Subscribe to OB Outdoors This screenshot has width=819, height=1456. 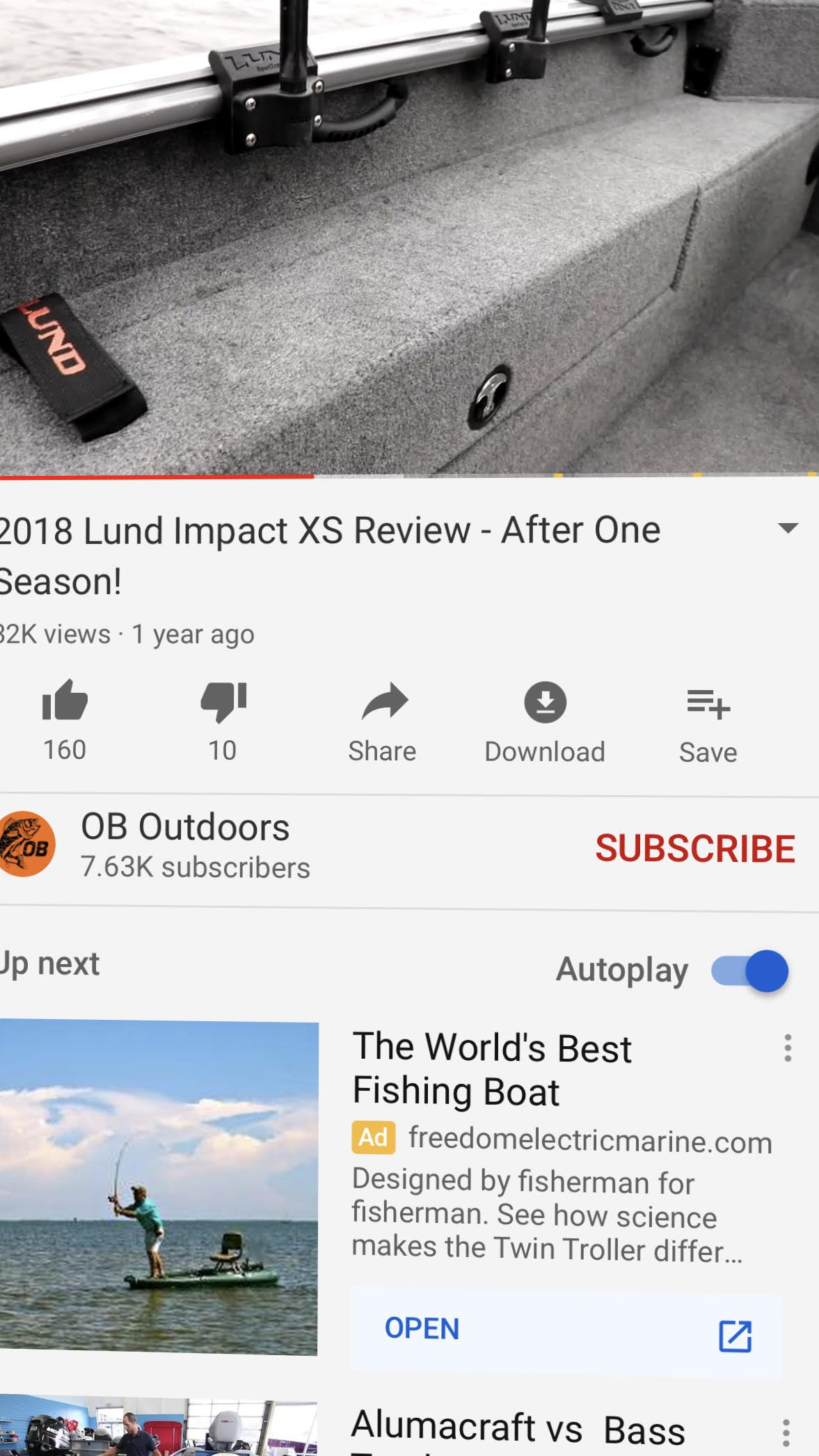[x=695, y=849]
